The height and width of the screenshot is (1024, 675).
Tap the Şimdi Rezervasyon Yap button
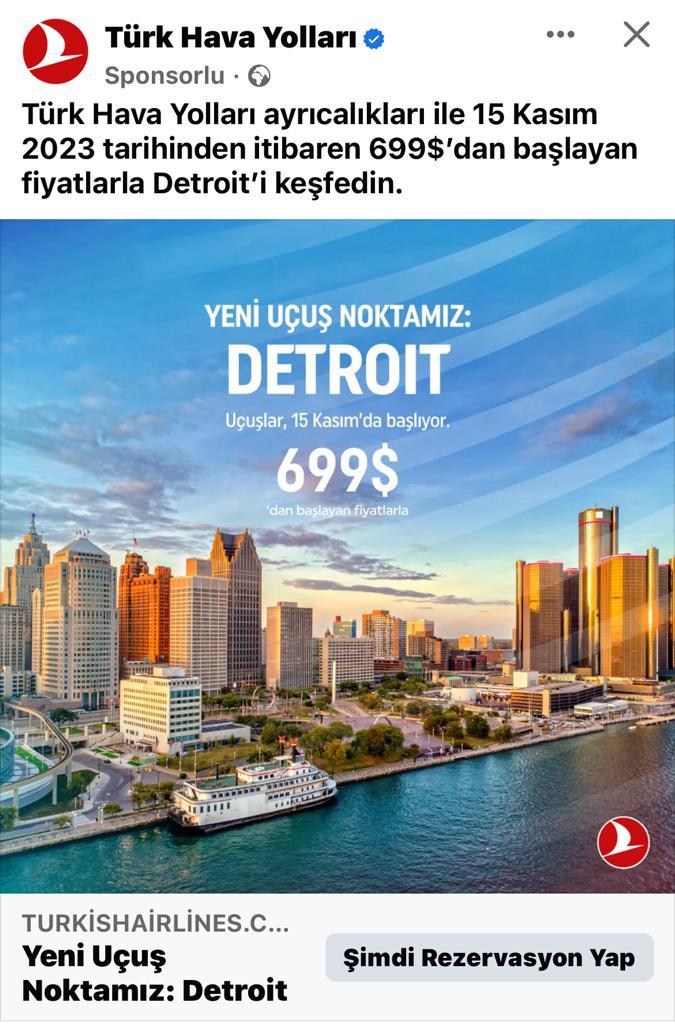click(x=489, y=957)
